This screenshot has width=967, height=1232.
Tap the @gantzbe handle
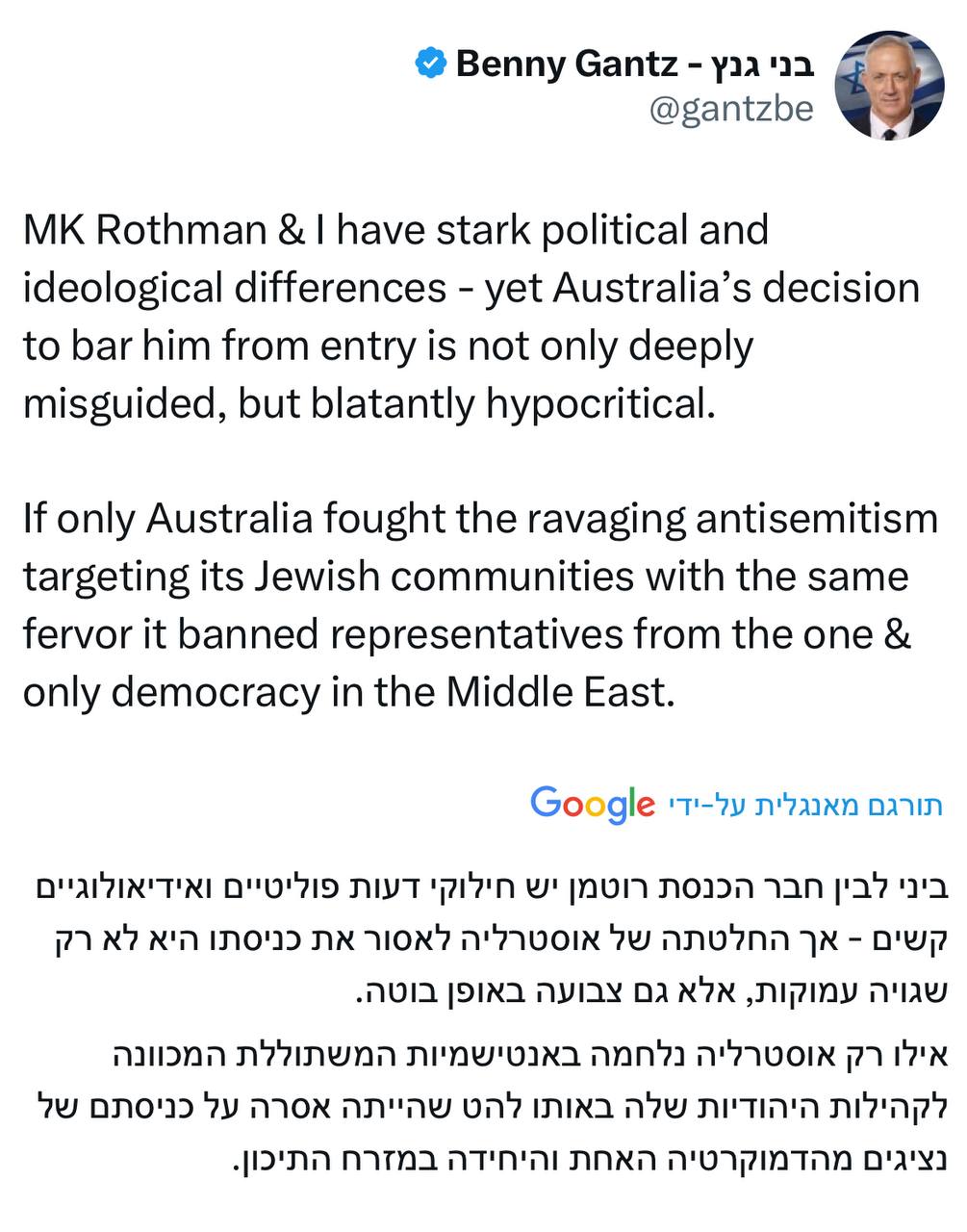click(x=731, y=110)
